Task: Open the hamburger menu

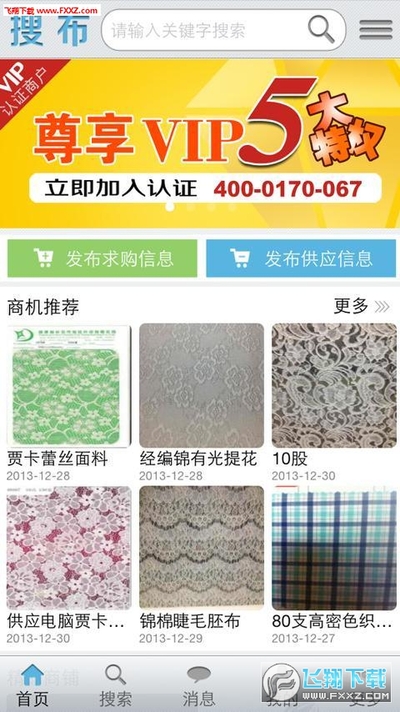Action: (x=375, y=30)
